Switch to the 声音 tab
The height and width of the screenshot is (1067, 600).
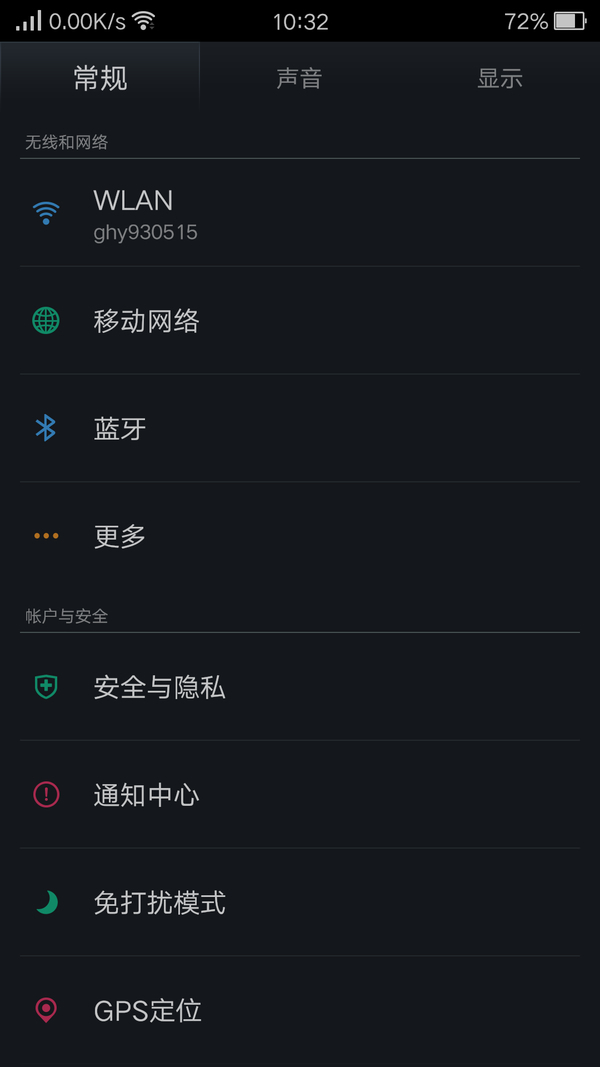[299, 79]
